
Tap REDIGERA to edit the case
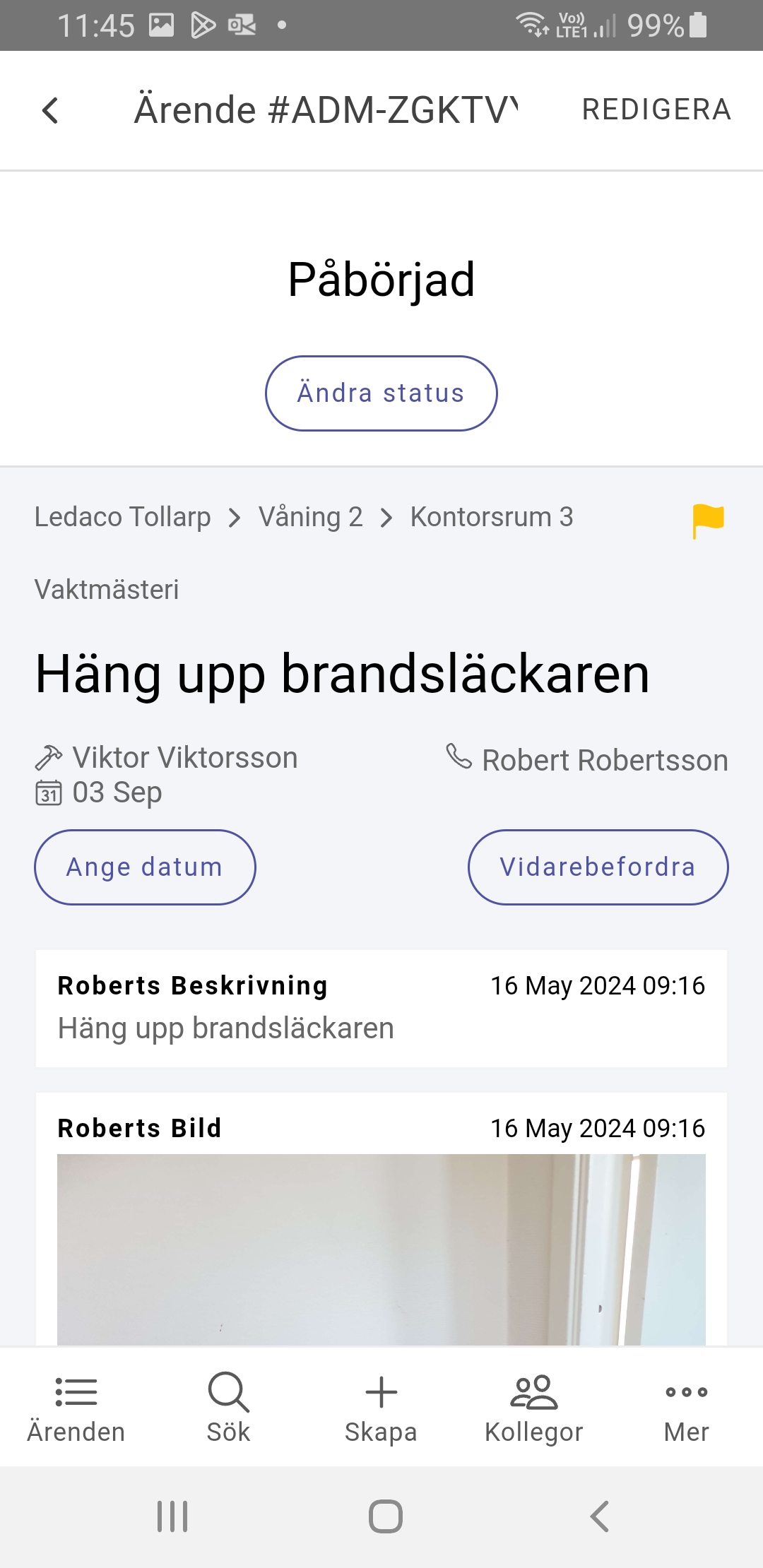click(656, 109)
